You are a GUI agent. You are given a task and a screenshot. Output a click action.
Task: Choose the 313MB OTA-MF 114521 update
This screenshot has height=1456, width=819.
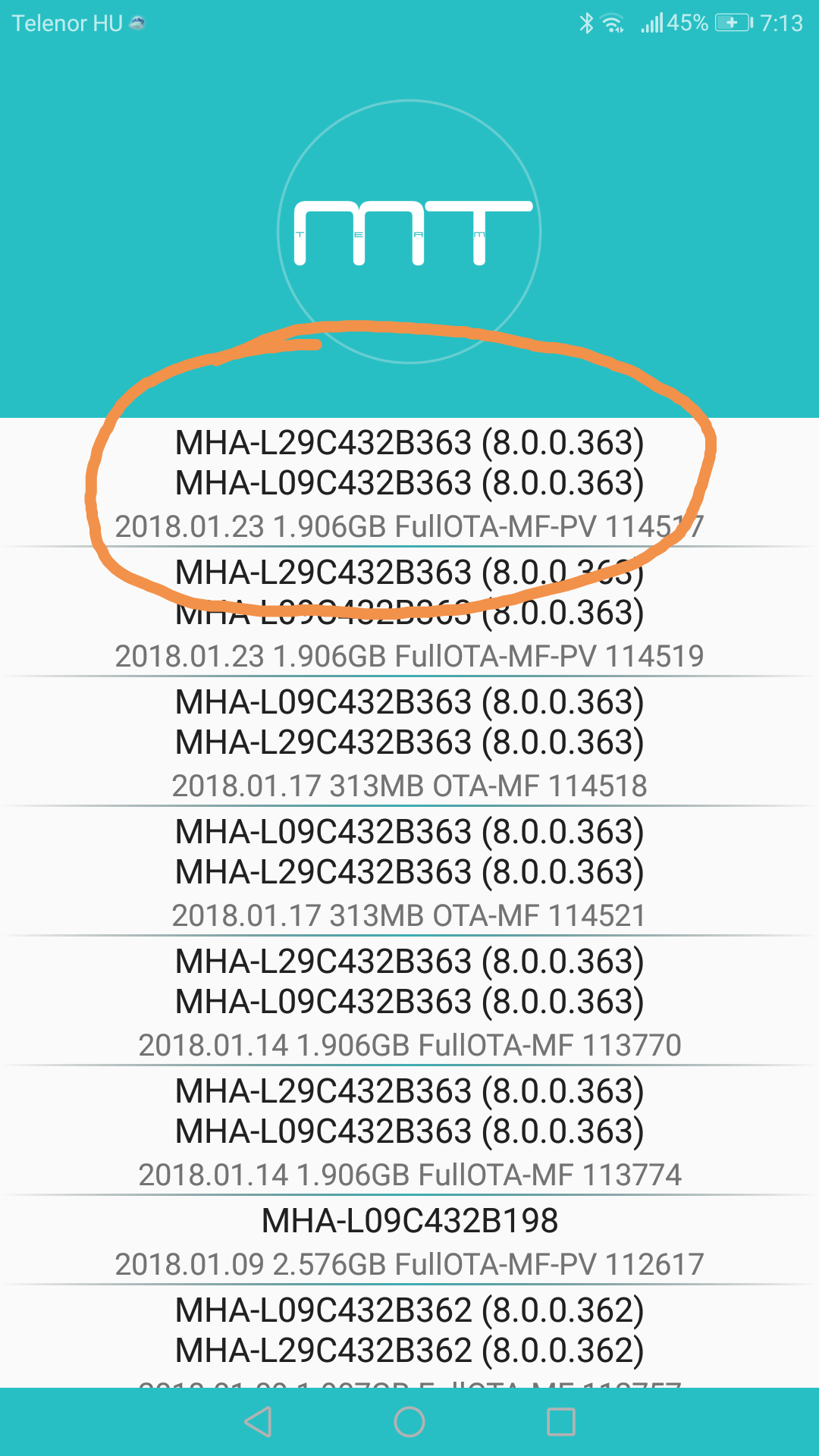[409, 871]
